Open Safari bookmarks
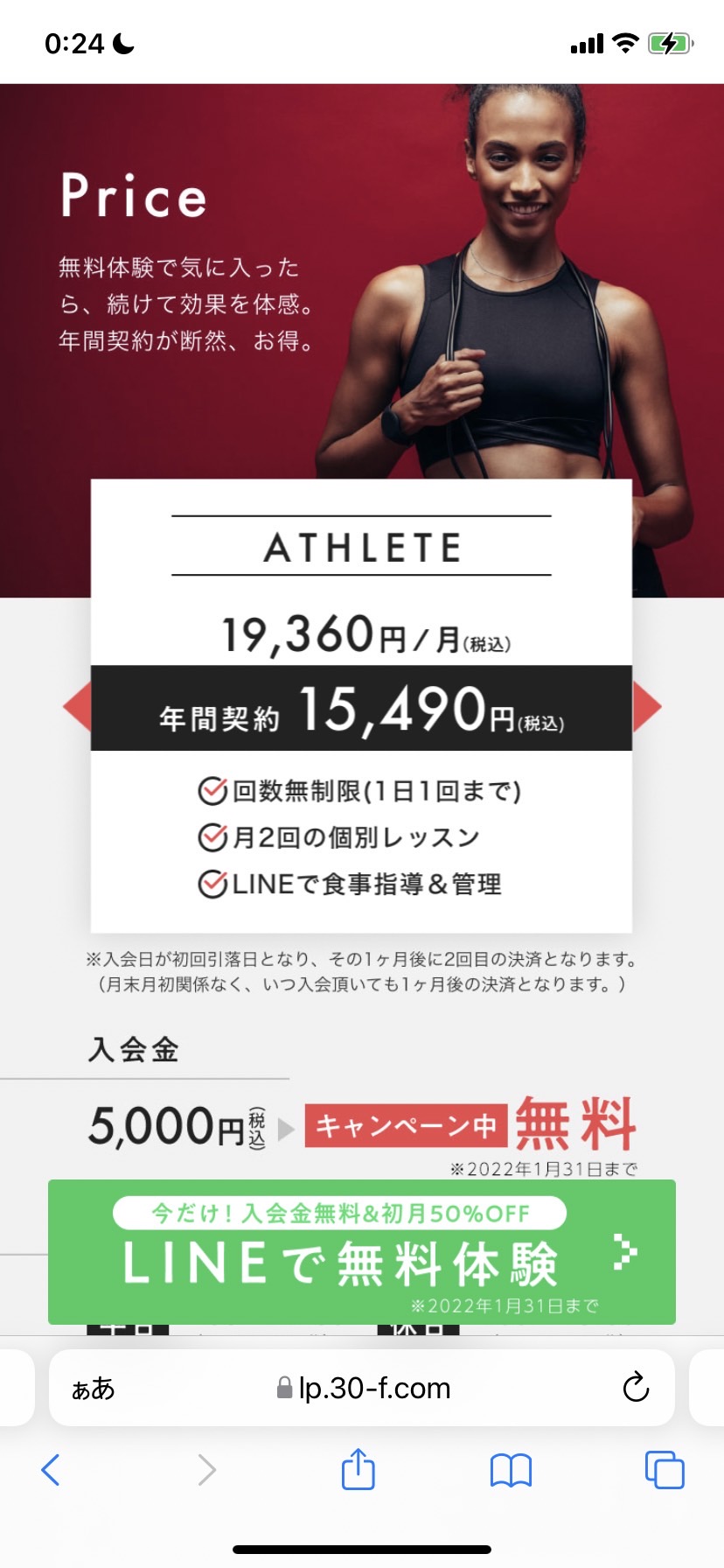This screenshot has width=724, height=1568. (x=512, y=1471)
